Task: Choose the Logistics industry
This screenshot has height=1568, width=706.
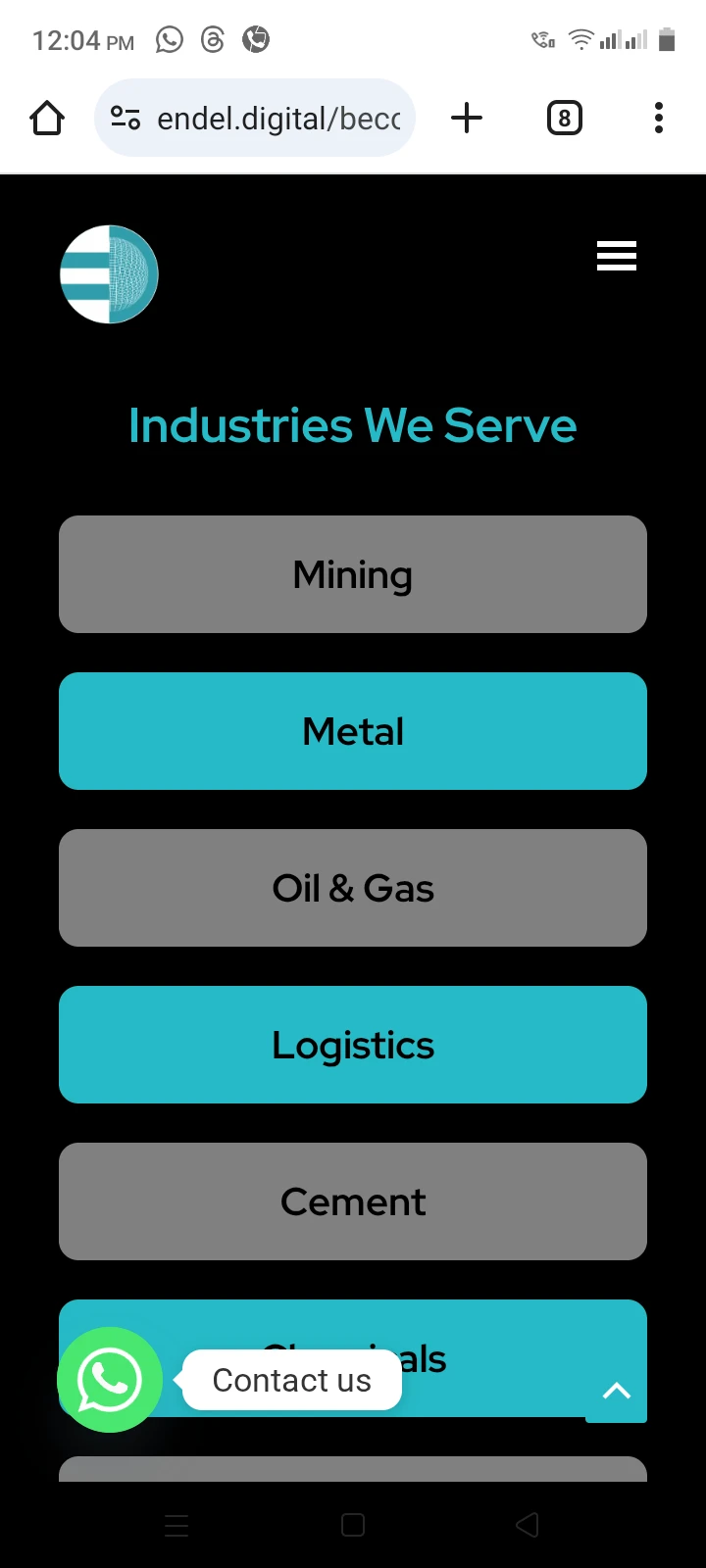Action: (x=353, y=1045)
